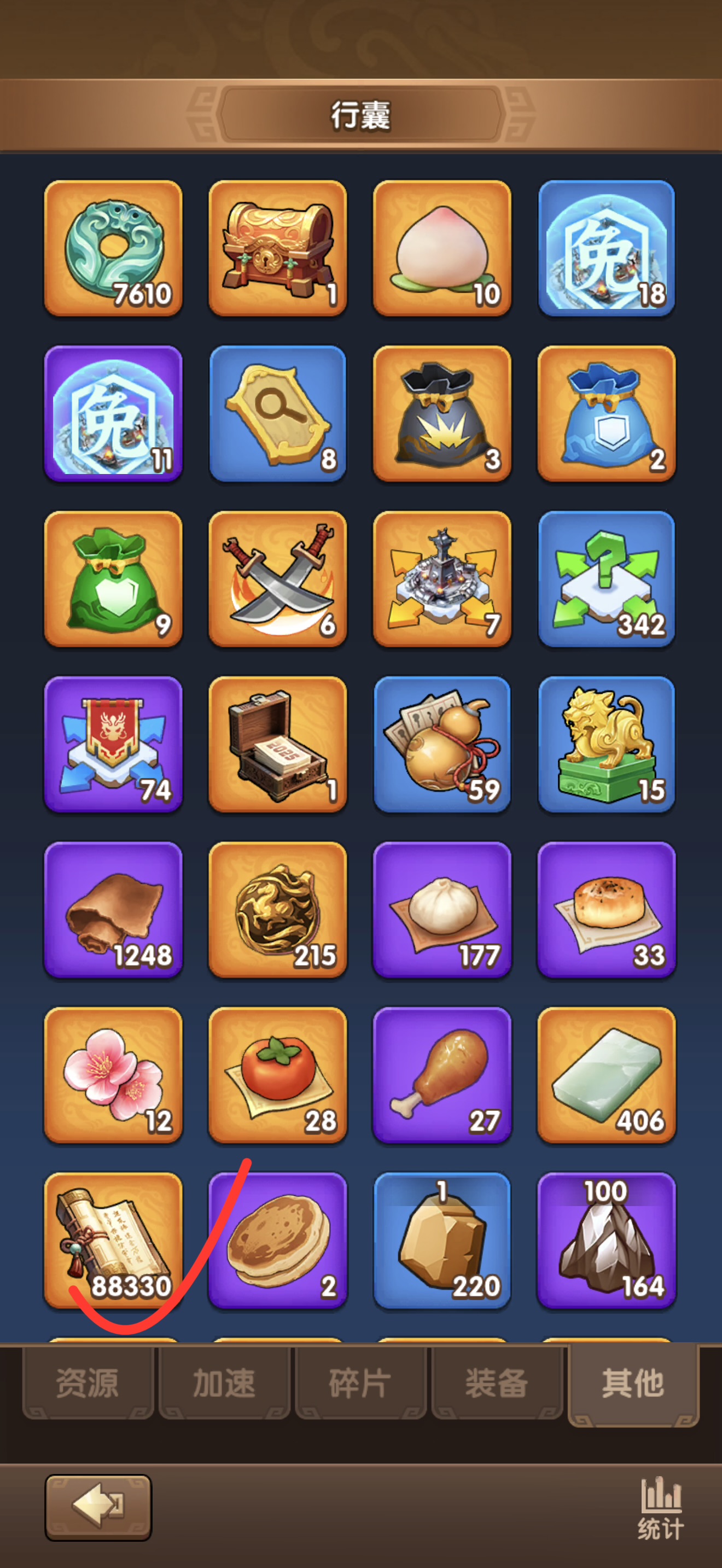Select the steamed bun item with 177
722x1568 pixels.
[442, 909]
